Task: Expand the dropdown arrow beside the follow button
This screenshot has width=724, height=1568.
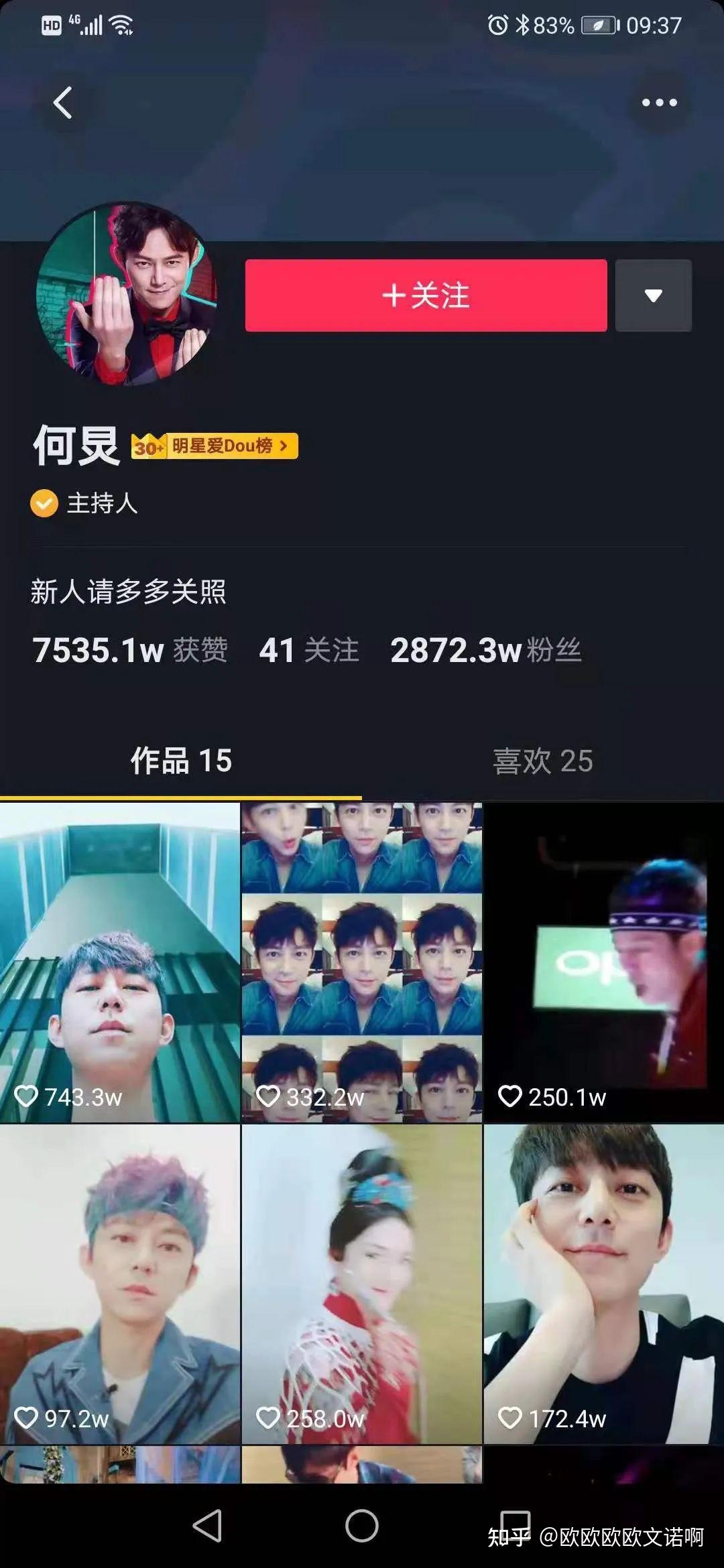Action: tap(653, 296)
